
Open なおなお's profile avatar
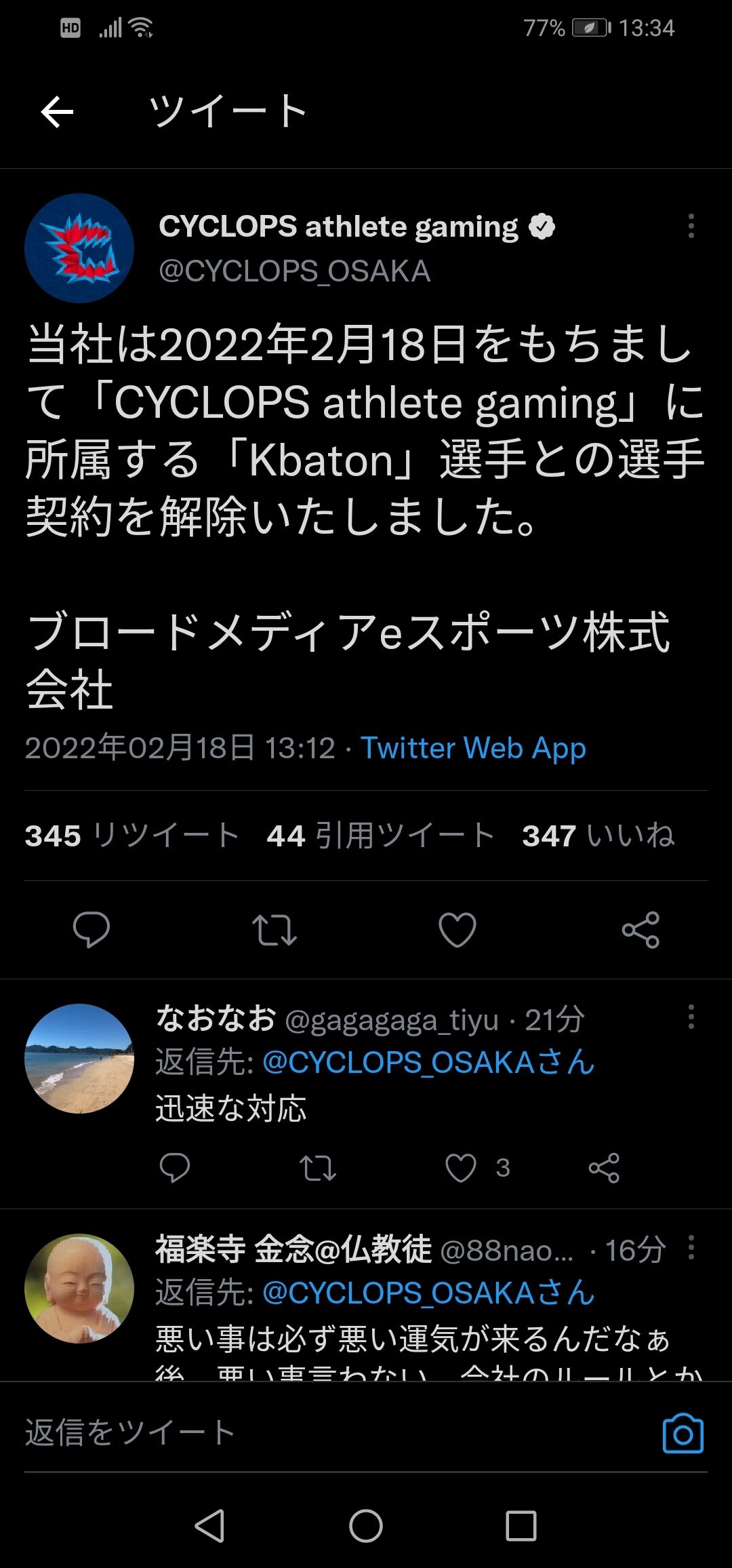click(x=79, y=1058)
